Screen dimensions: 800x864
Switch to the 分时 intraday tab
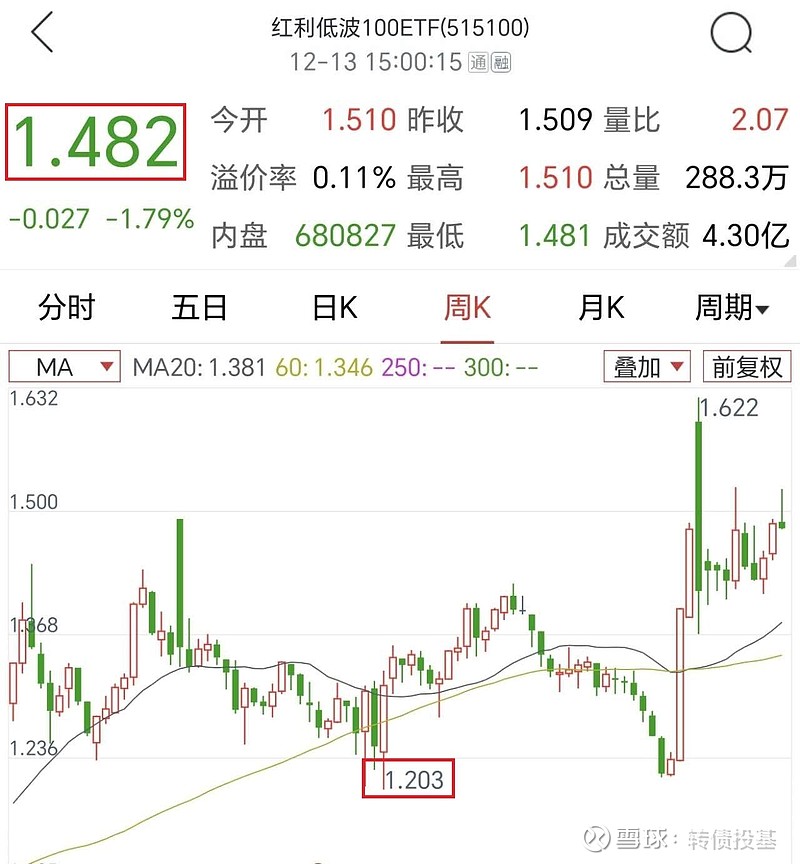pos(66,309)
